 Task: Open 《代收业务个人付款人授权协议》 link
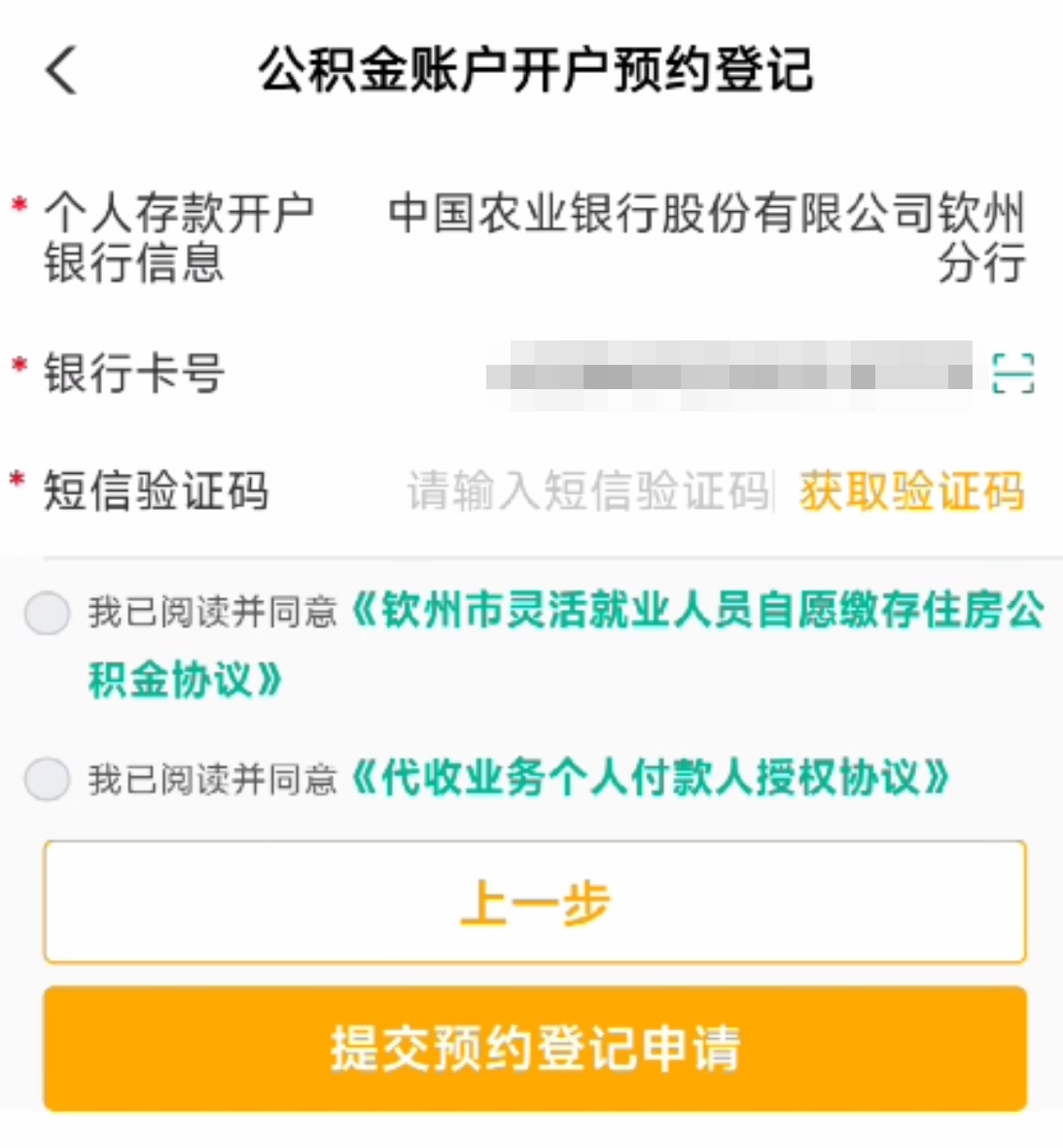coord(649,778)
